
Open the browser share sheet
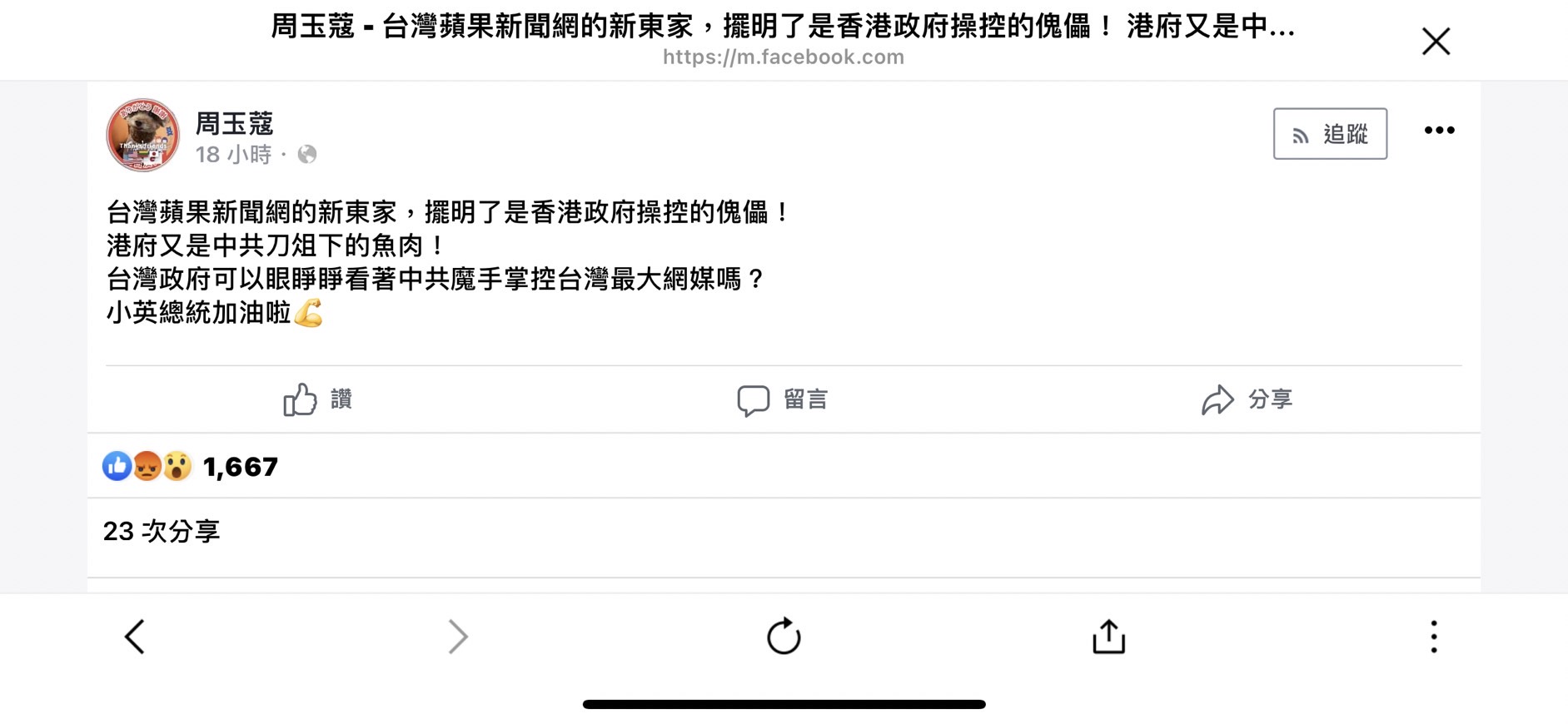(x=1108, y=636)
